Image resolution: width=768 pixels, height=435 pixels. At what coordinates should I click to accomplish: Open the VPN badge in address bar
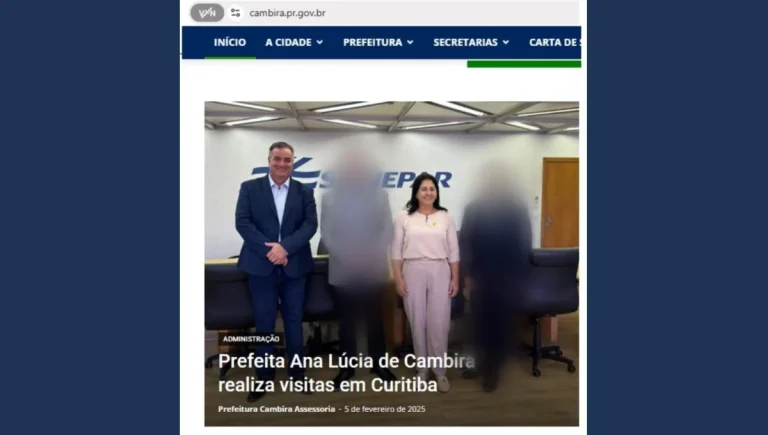[207, 13]
